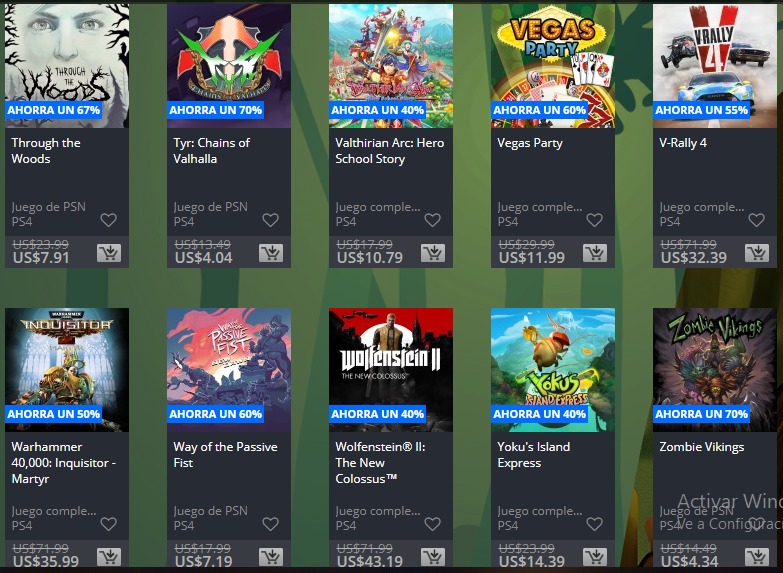Open Way of the Passive Fist card
The width and height of the screenshot is (783, 573).
point(228,370)
